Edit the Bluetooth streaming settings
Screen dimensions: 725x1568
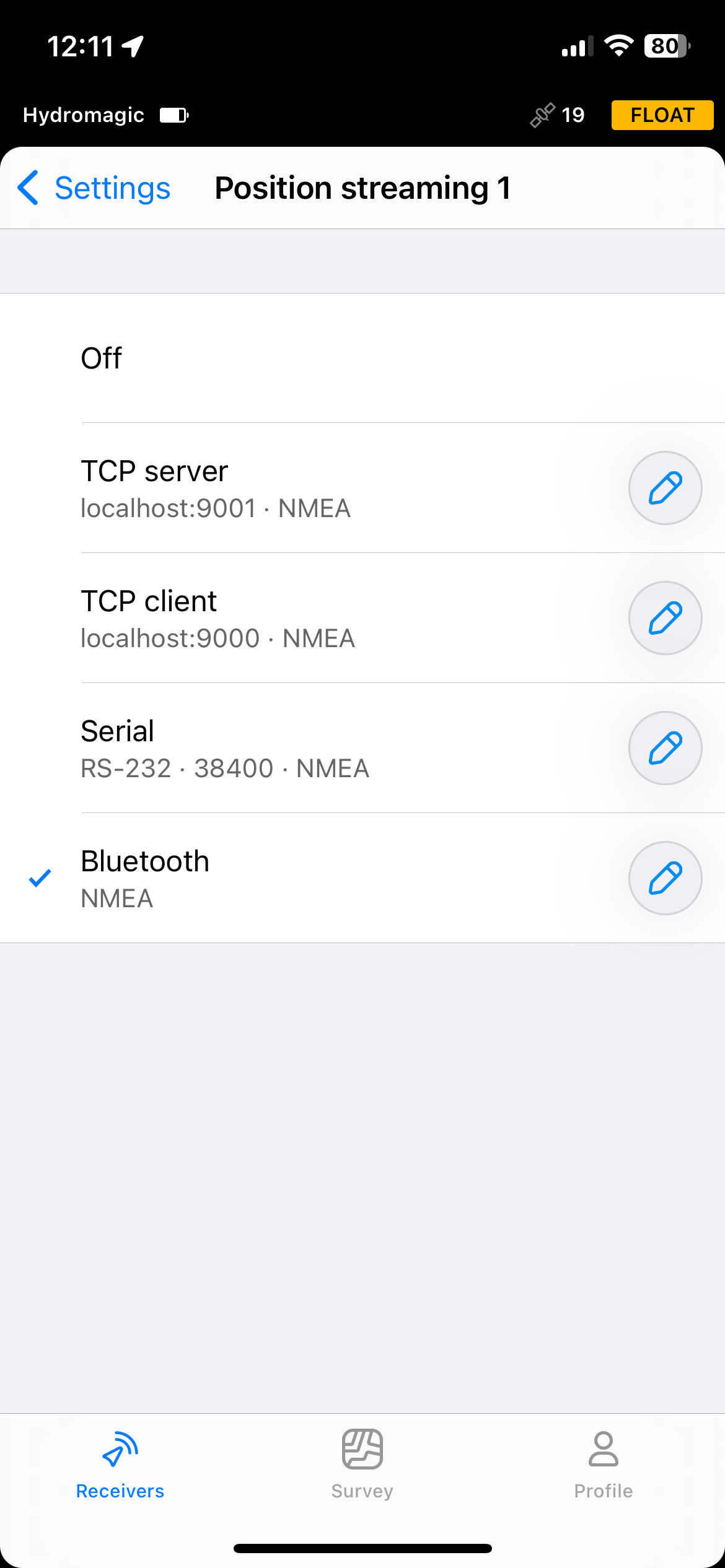(x=665, y=878)
